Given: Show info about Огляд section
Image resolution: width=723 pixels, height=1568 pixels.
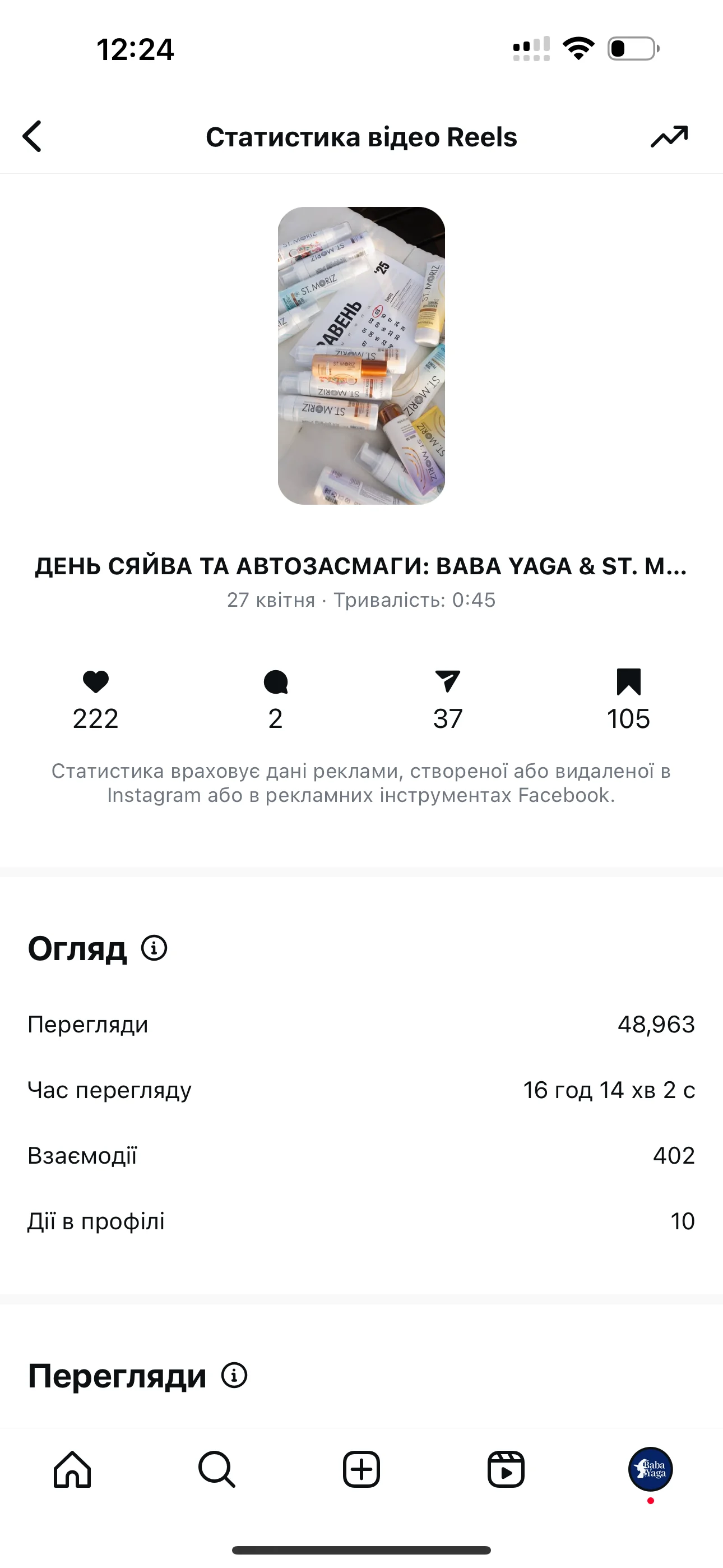Looking at the screenshot, I should coord(154,948).
